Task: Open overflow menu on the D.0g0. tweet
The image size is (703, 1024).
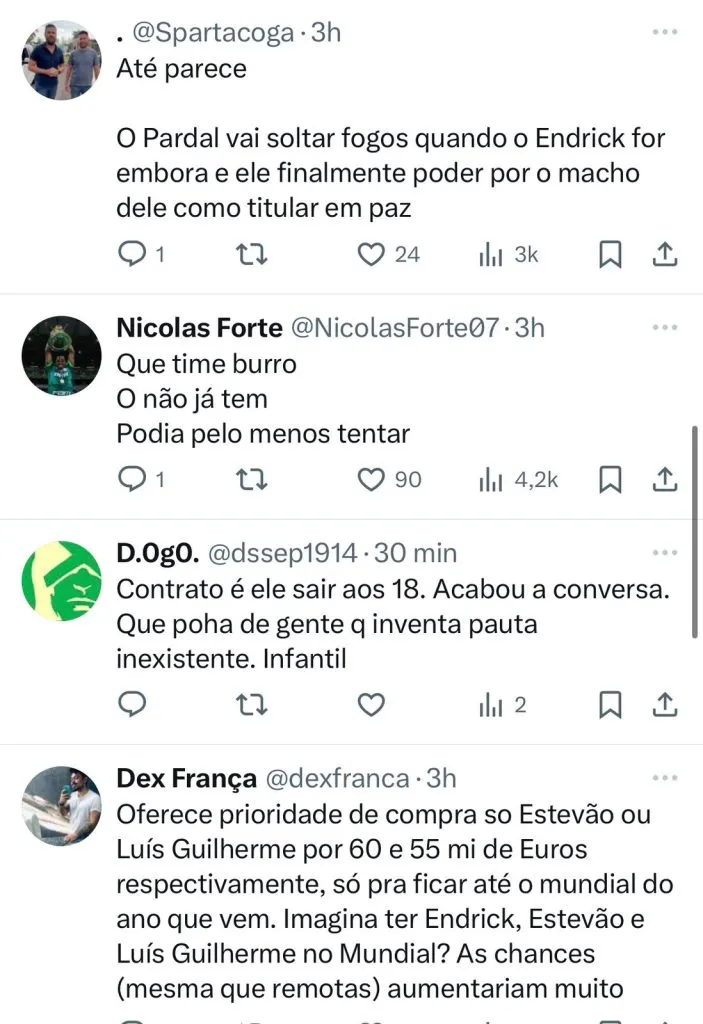Action: 664,552
